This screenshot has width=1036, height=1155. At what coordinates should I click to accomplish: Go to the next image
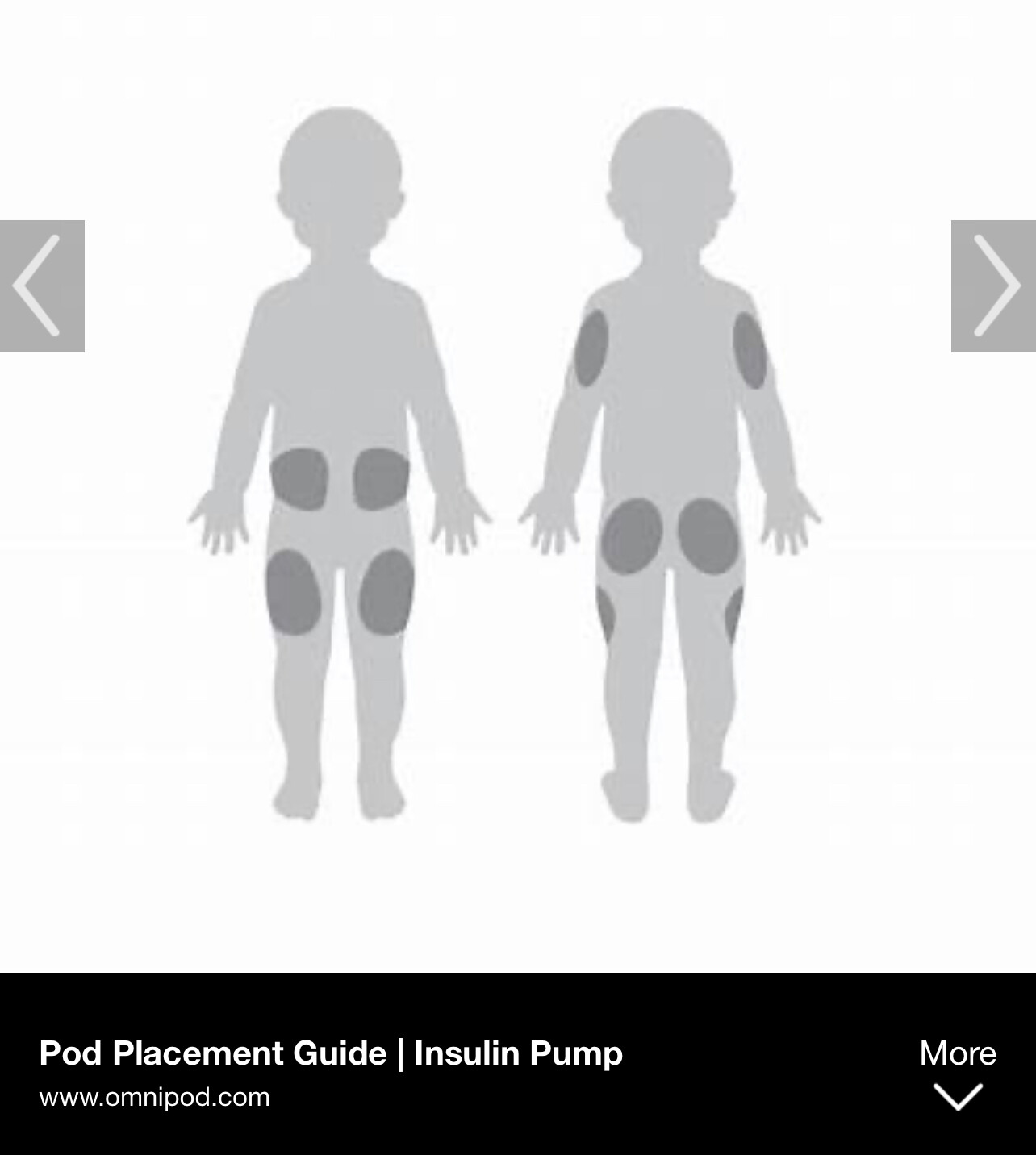tap(993, 286)
